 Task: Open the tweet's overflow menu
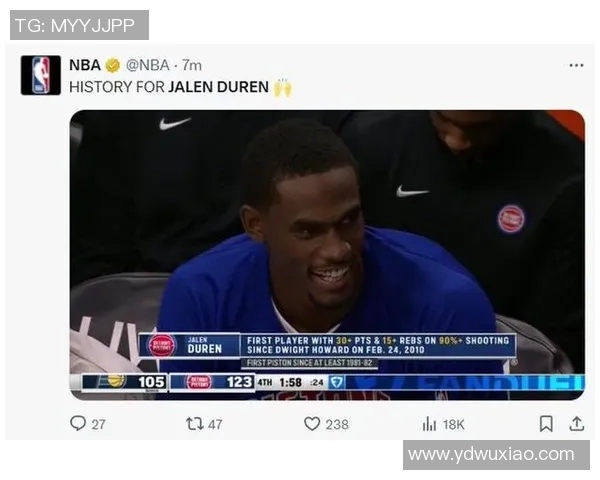pos(576,65)
